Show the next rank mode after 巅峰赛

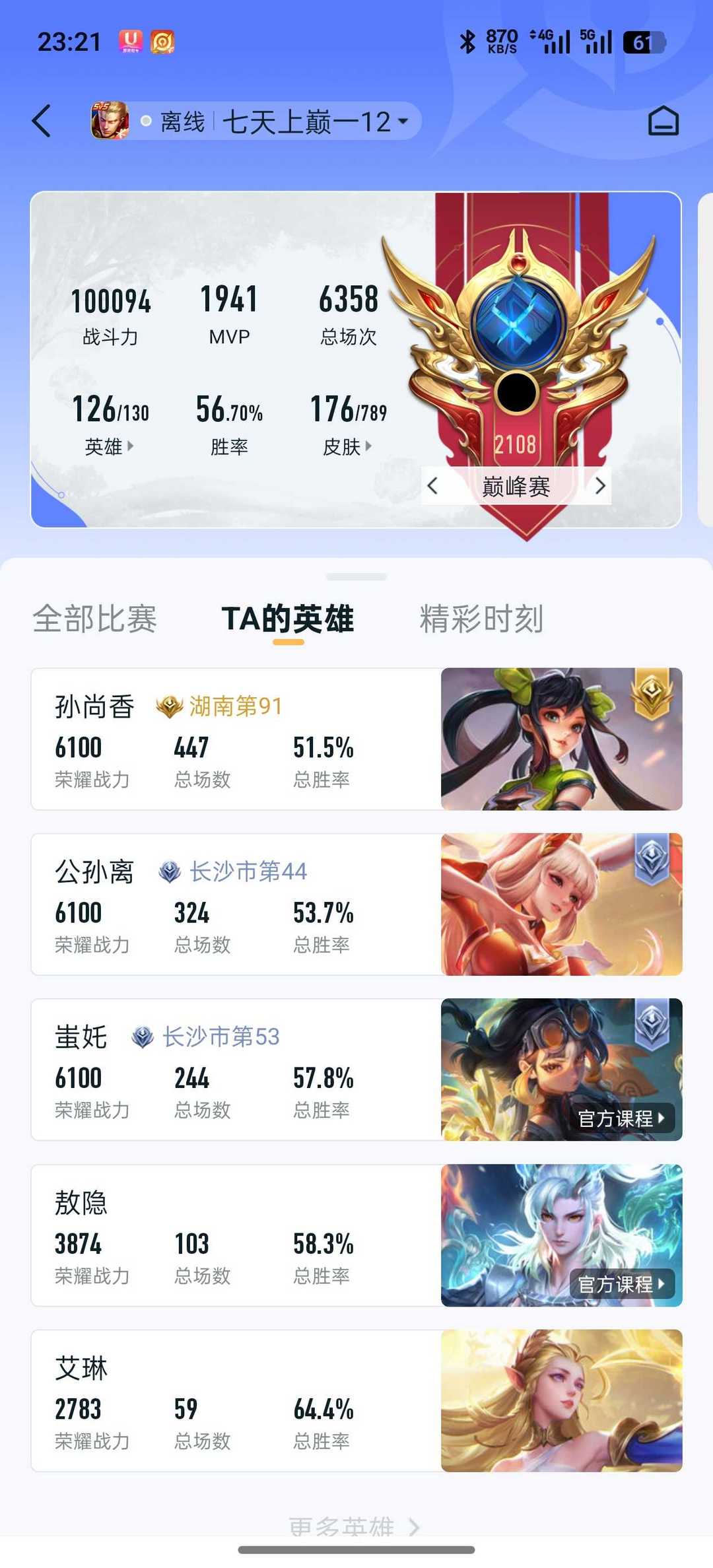[599, 487]
